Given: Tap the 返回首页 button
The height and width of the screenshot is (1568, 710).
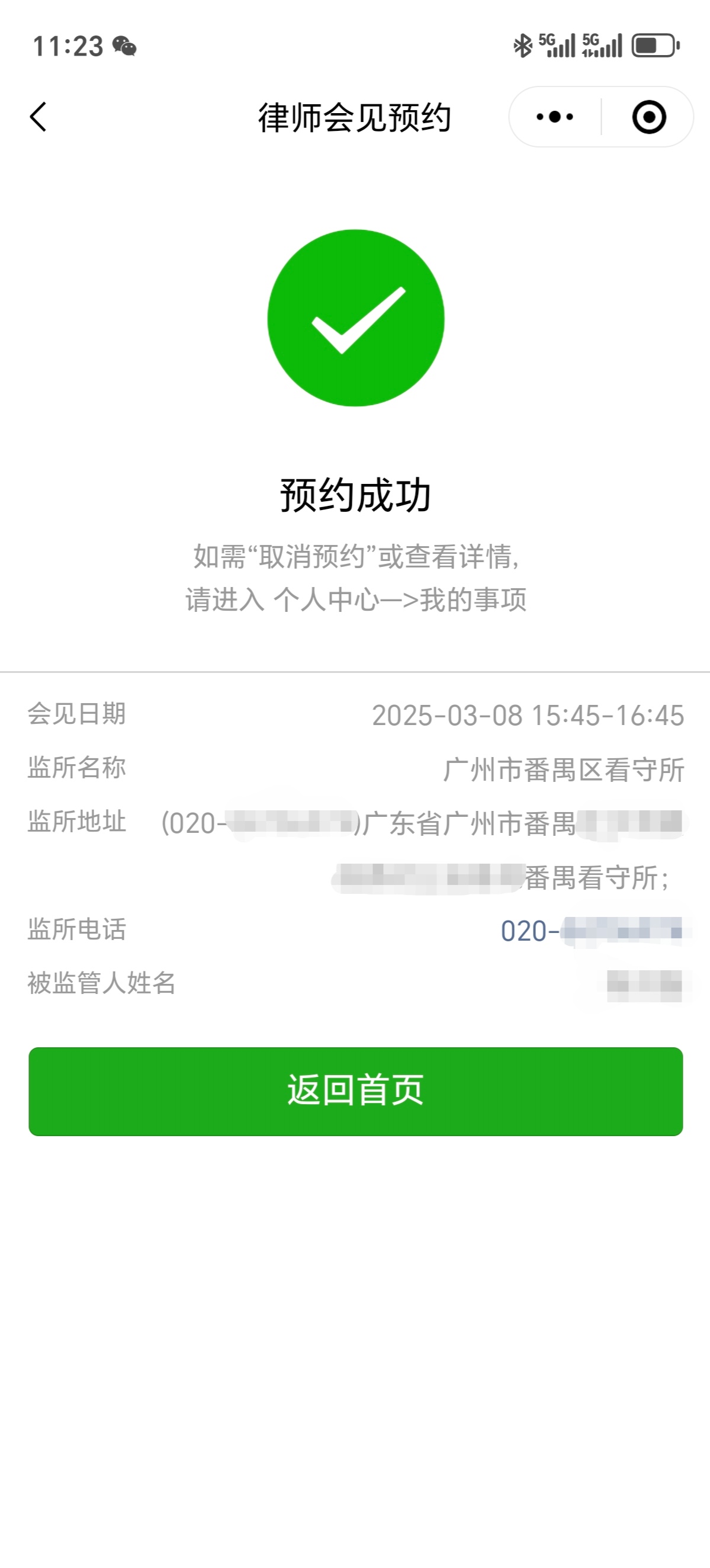Looking at the screenshot, I should [x=355, y=1091].
